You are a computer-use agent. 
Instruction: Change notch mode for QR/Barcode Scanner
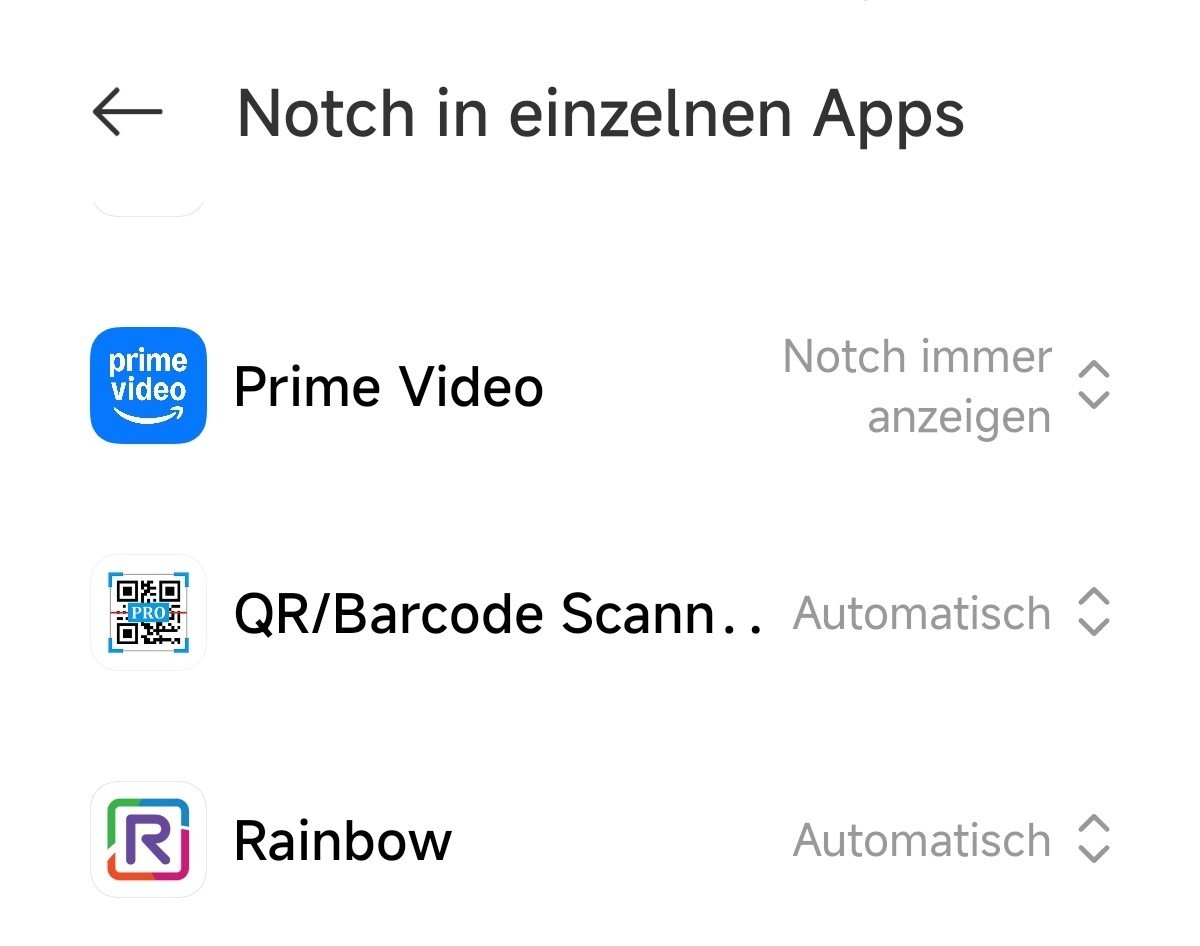[x=1095, y=612]
